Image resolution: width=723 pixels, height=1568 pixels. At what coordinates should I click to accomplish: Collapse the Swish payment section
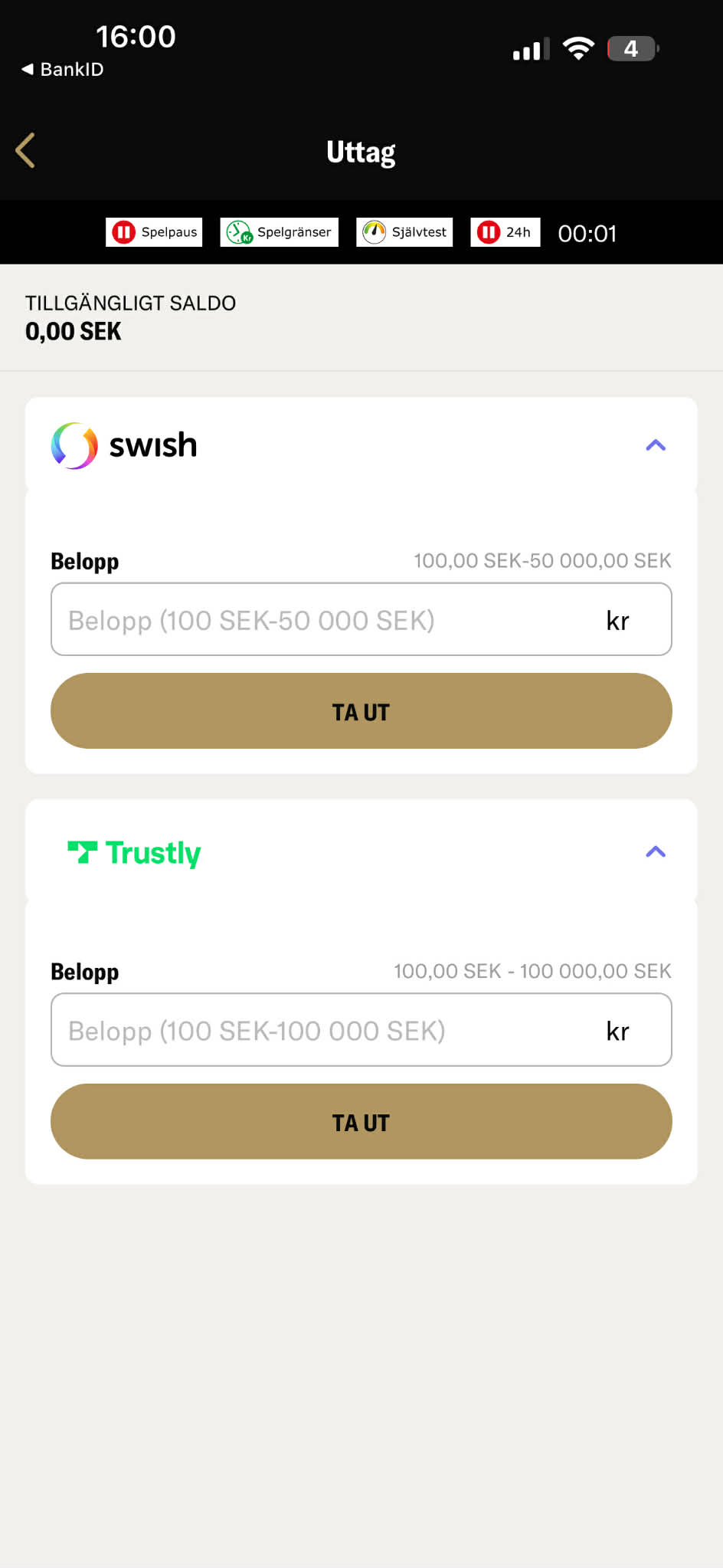(x=656, y=444)
